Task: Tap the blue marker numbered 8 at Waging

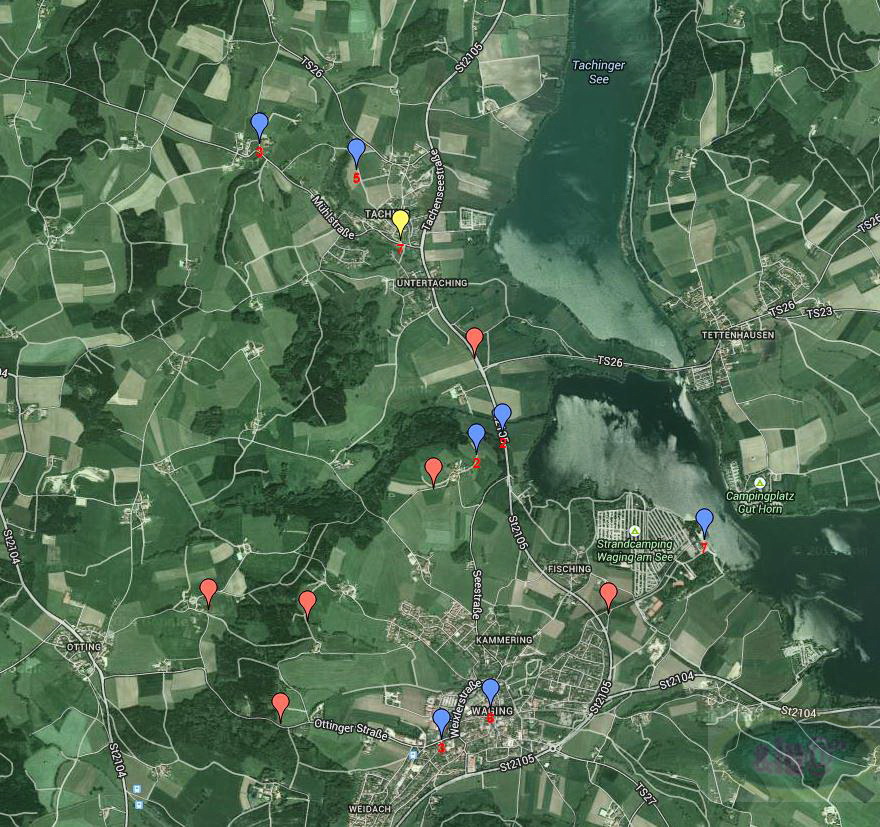Action: (x=490, y=691)
